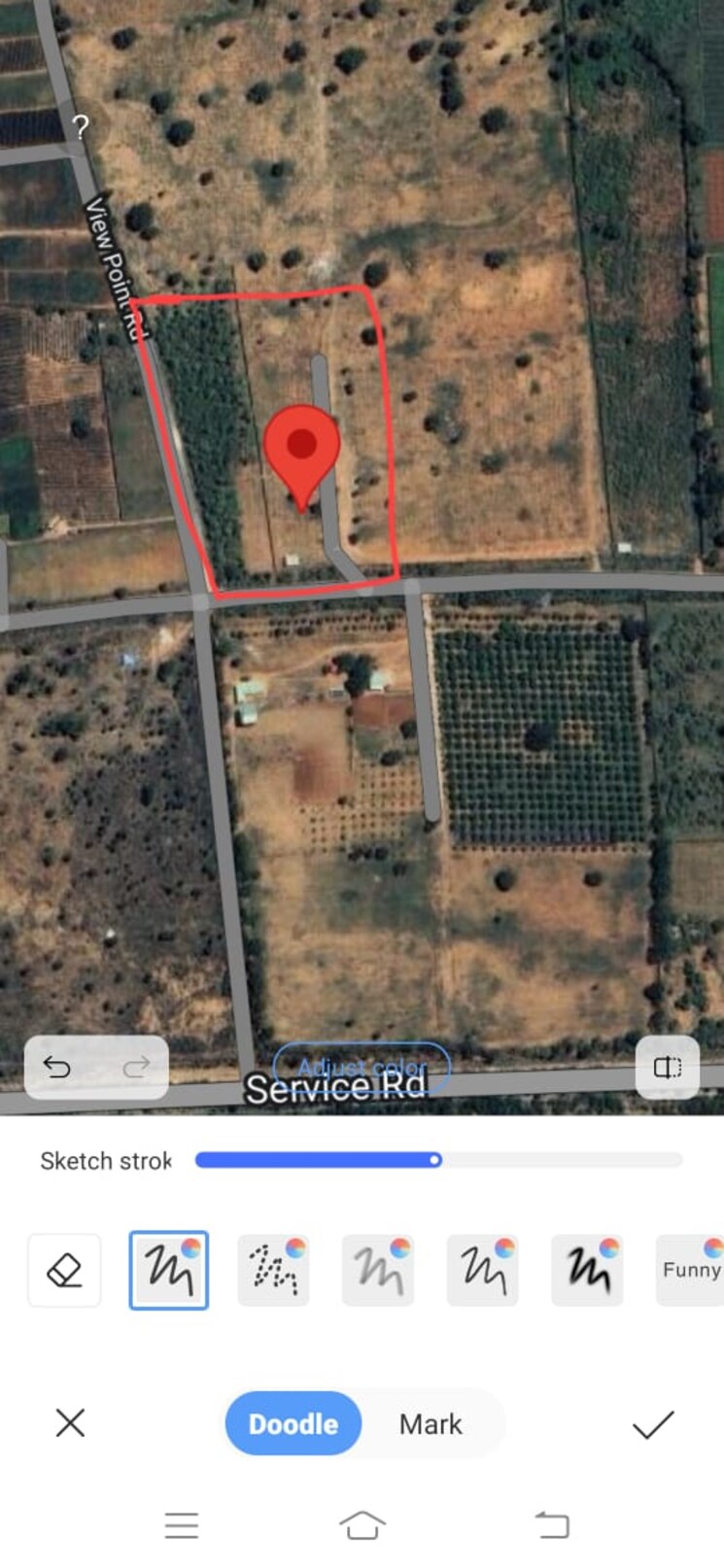Choose the faded gray brush
Viewport: 724px width, 1568px height.
click(378, 1270)
